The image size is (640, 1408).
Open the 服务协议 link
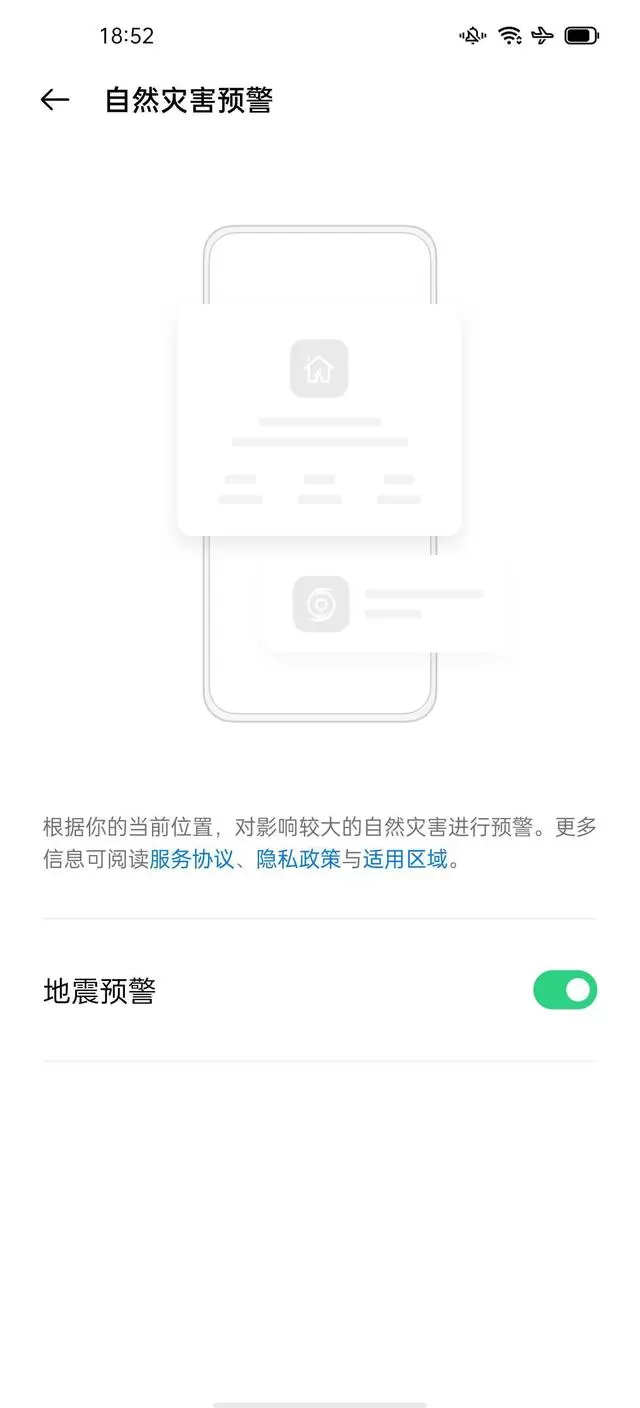tap(192, 859)
